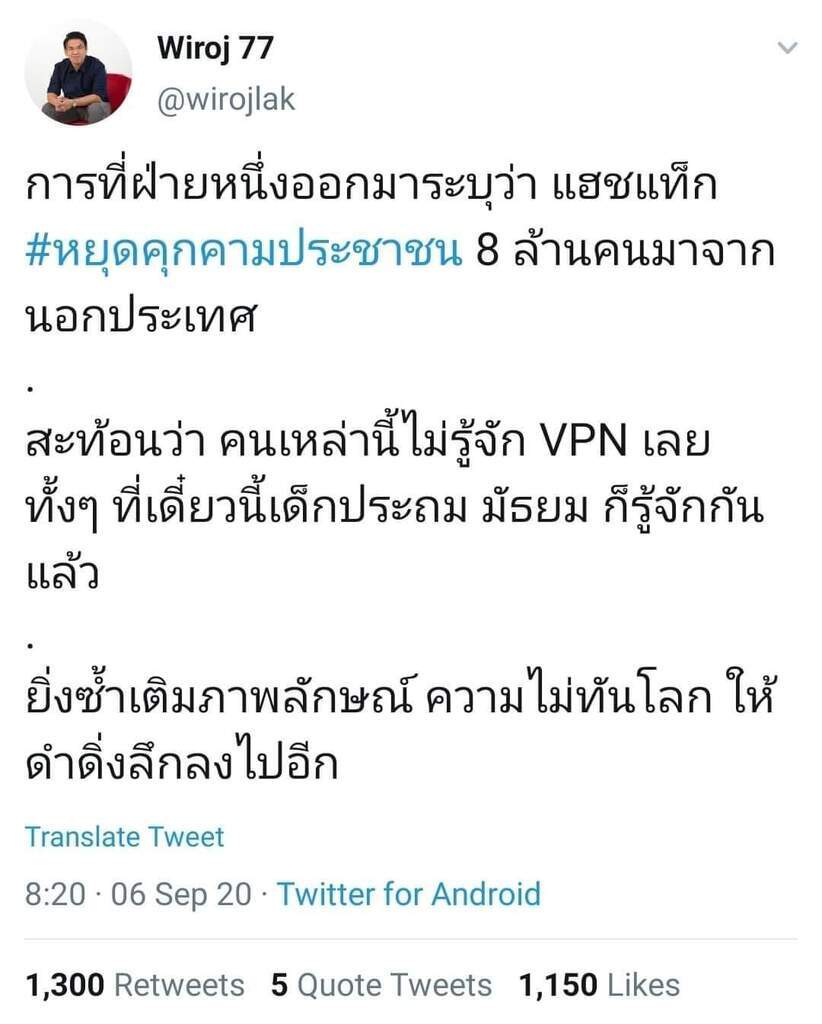
Task: Open the @wirojlak profile handle
Action: [226, 100]
